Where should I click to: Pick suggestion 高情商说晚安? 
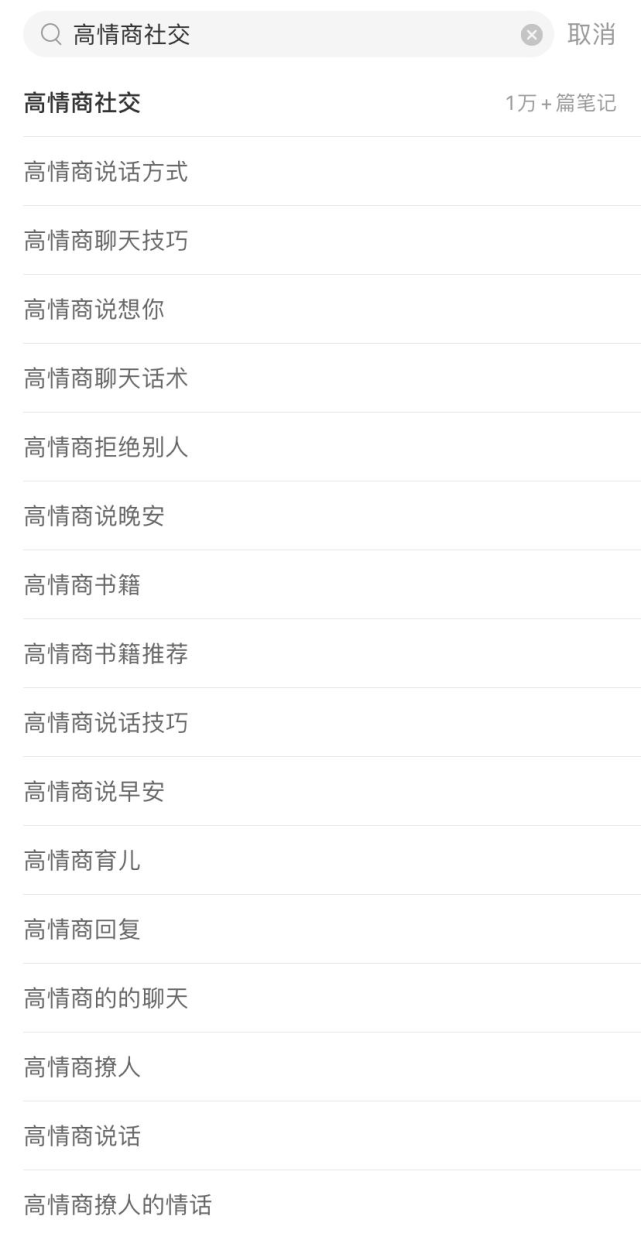pos(94,517)
